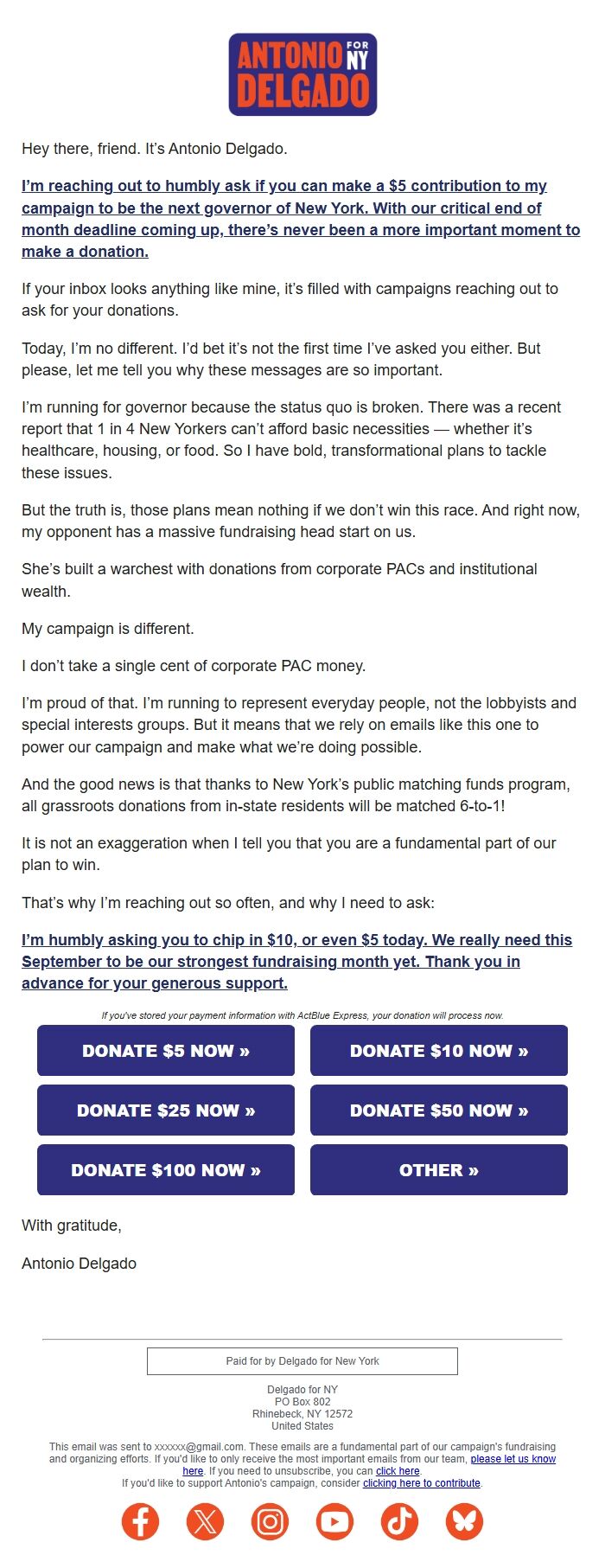Open the OTHER donation amount button

439,1170
